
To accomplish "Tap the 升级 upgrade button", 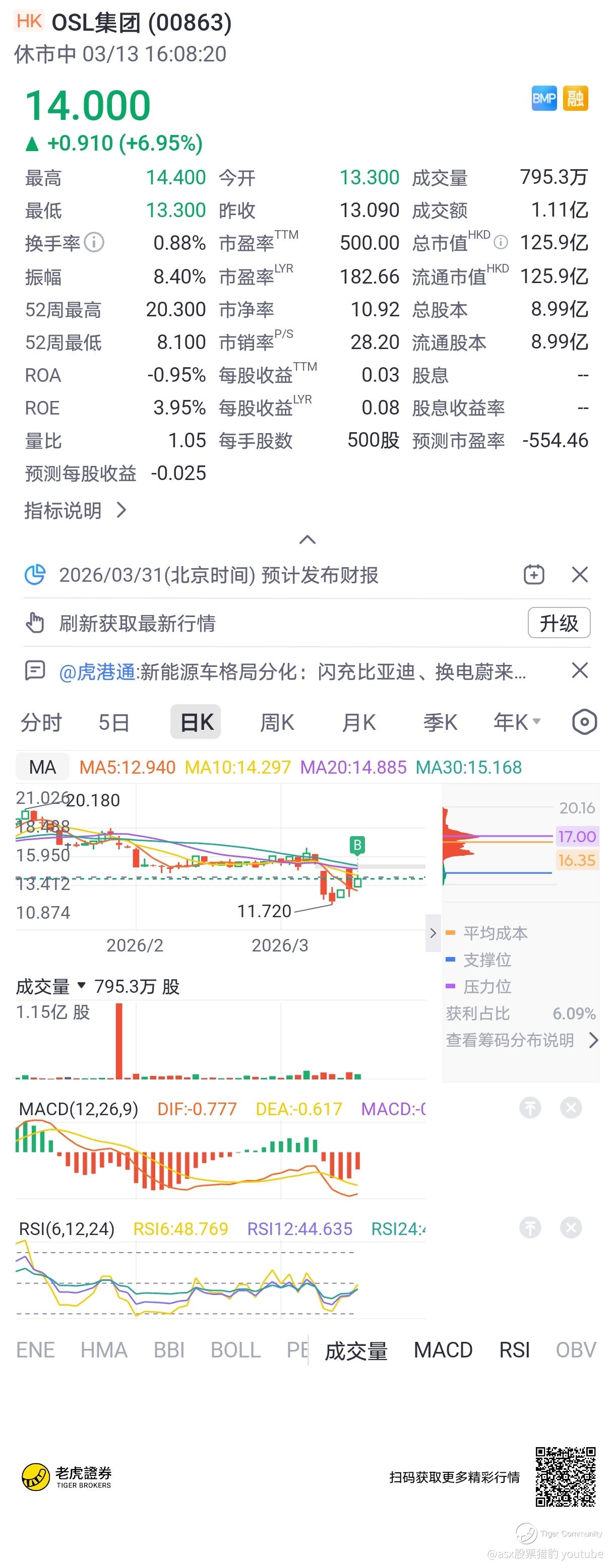I will (559, 623).
